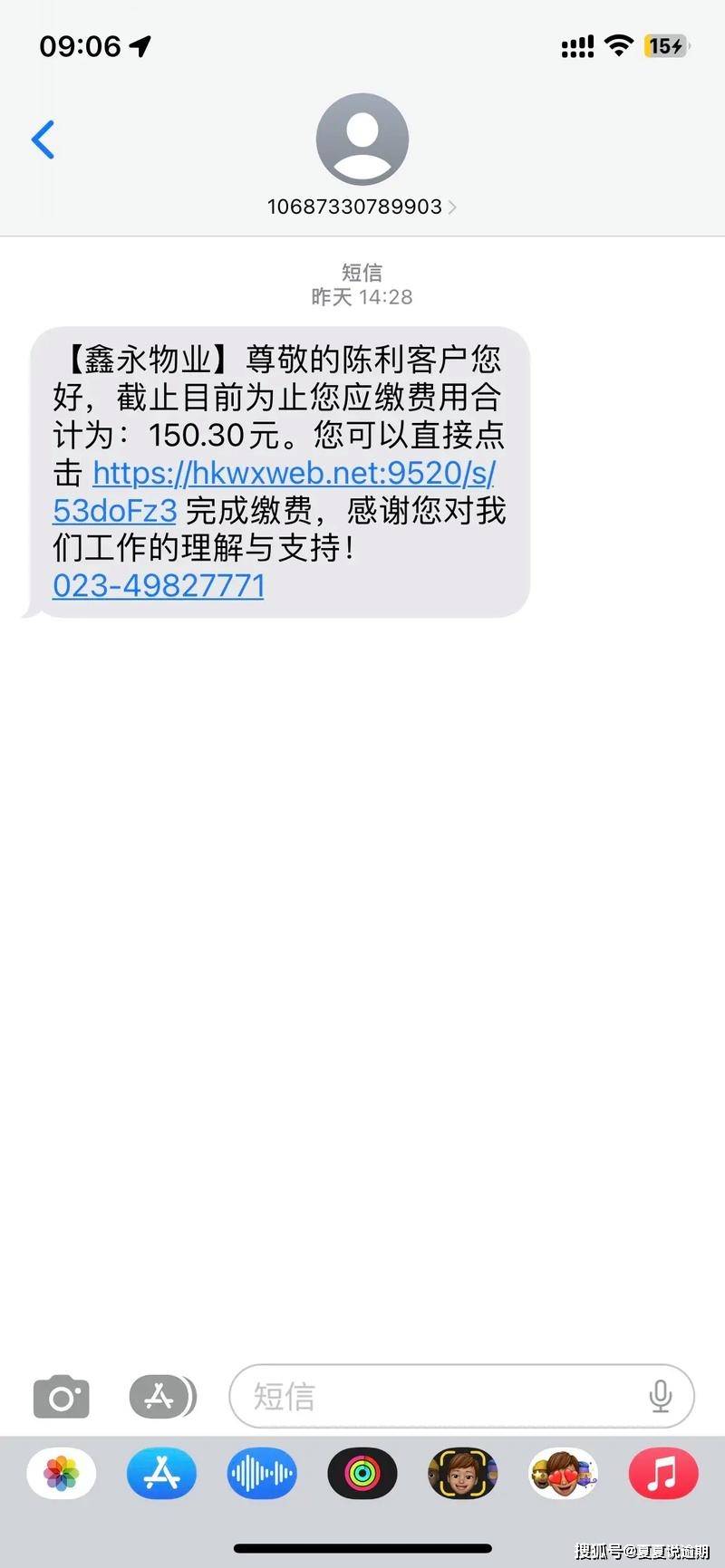The width and height of the screenshot is (725, 1568).
Task: Open the Fitness activity rings app
Action: click(362, 1474)
